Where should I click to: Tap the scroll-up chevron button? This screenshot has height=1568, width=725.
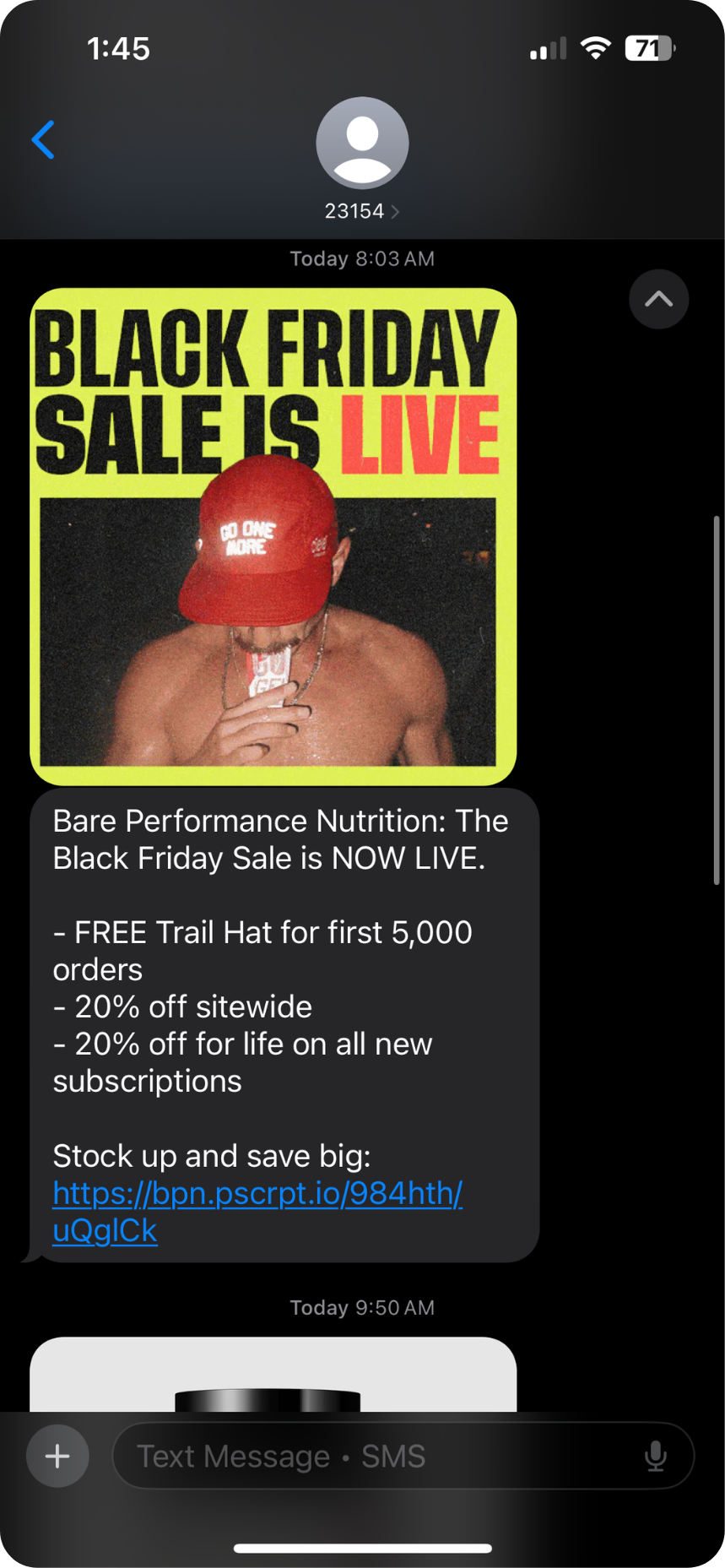tap(658, 299)
